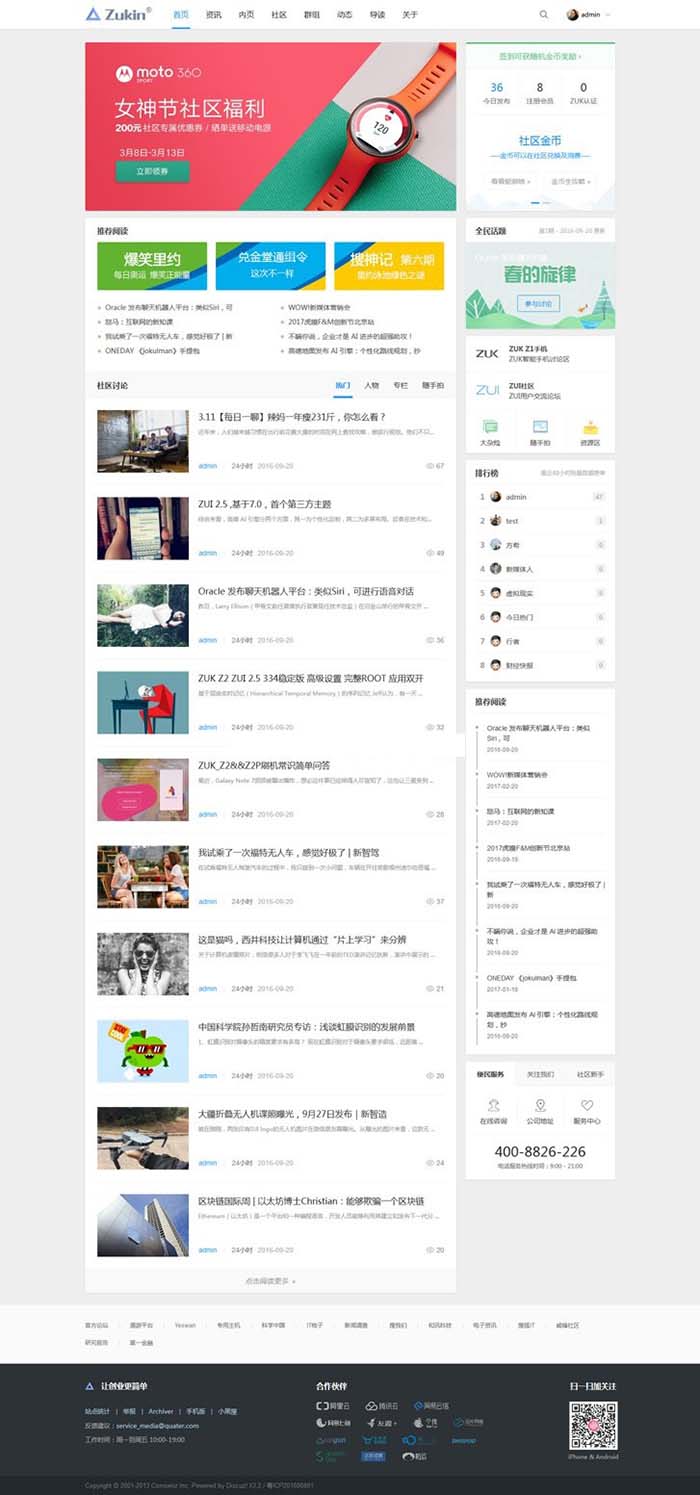View admin's profile in the 排行榜 ranking
700x1495 pixels.
(516, 497)
